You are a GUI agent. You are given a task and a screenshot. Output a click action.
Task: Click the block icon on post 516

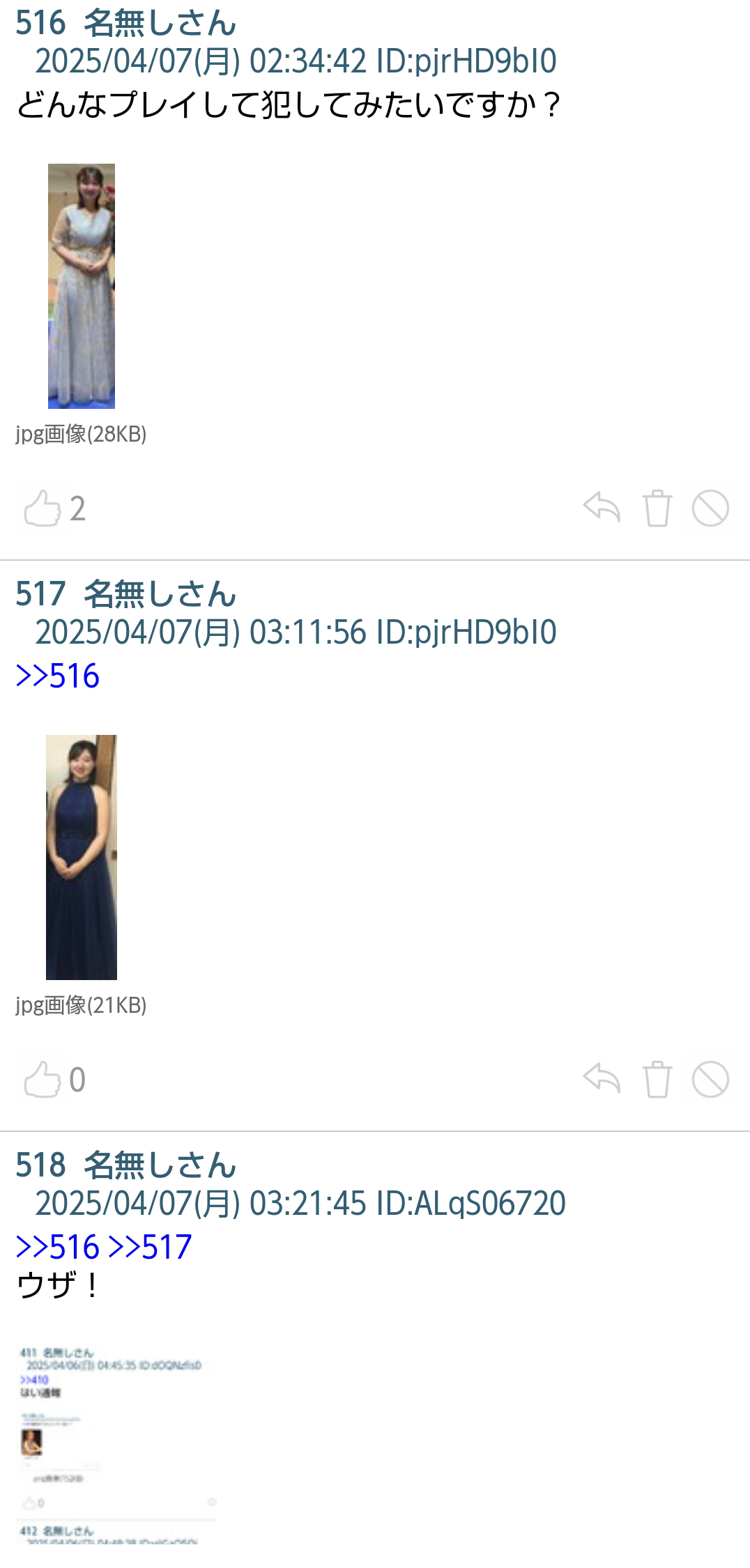click(710, 509)
